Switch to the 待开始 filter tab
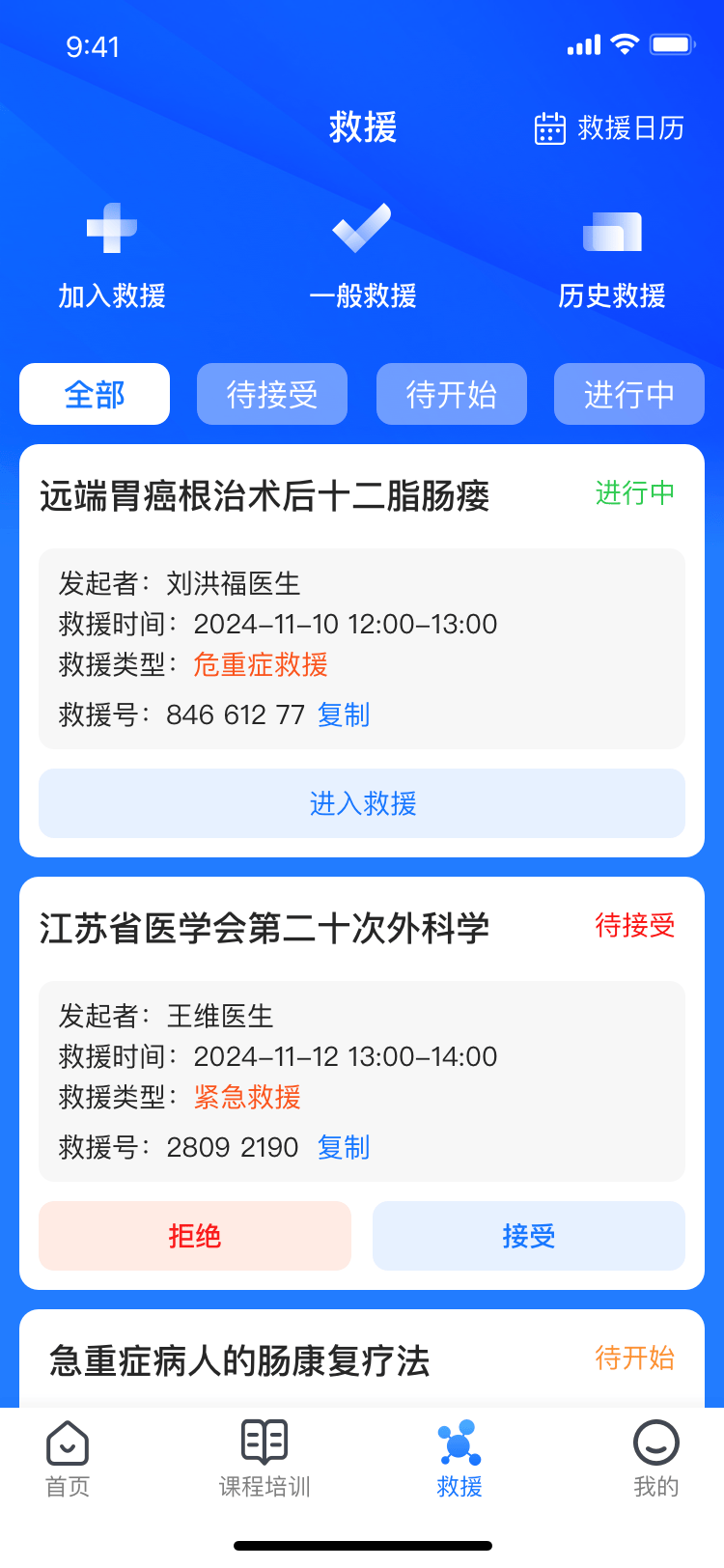 pos(452,394)
